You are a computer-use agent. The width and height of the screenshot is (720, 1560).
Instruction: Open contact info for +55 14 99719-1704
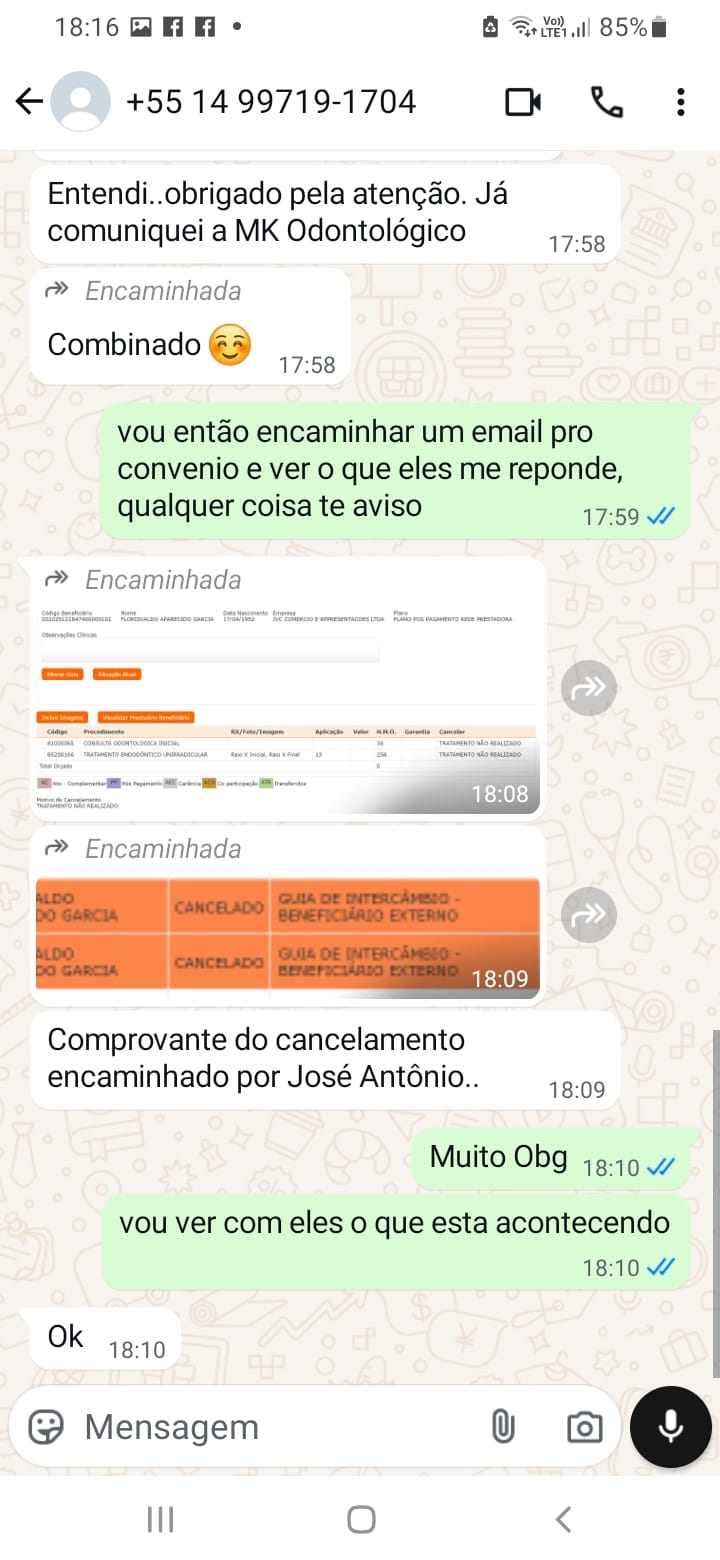tap(270, 102)
